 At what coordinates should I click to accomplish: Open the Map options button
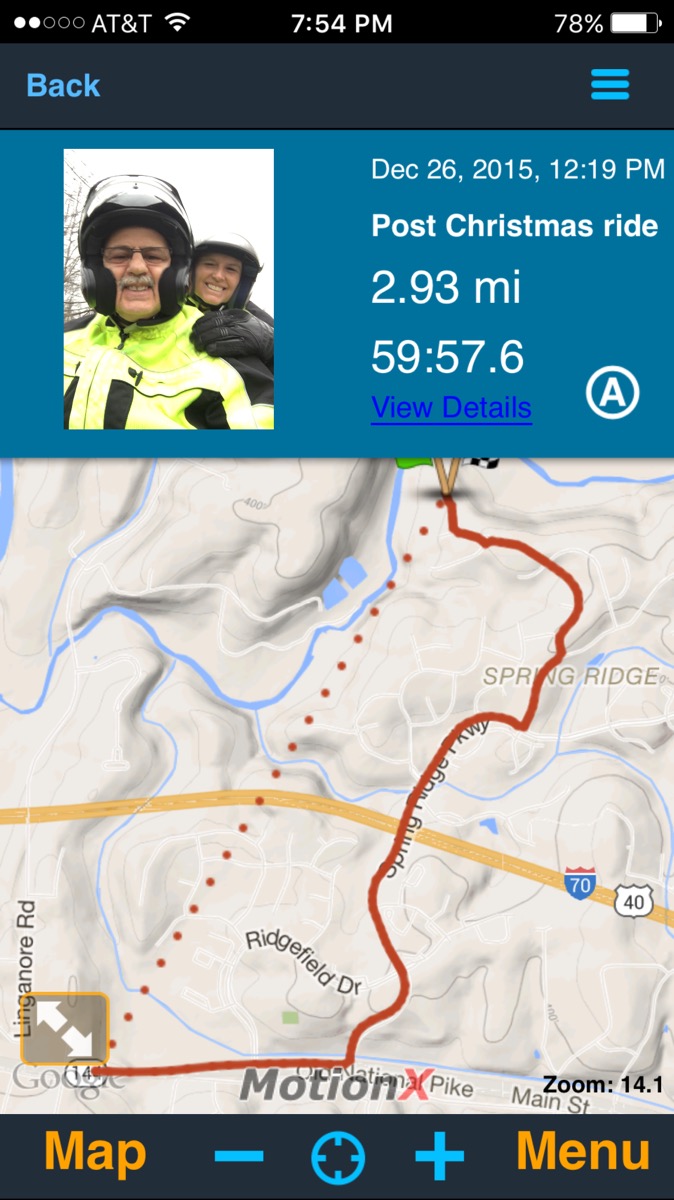coord(95,1154)
